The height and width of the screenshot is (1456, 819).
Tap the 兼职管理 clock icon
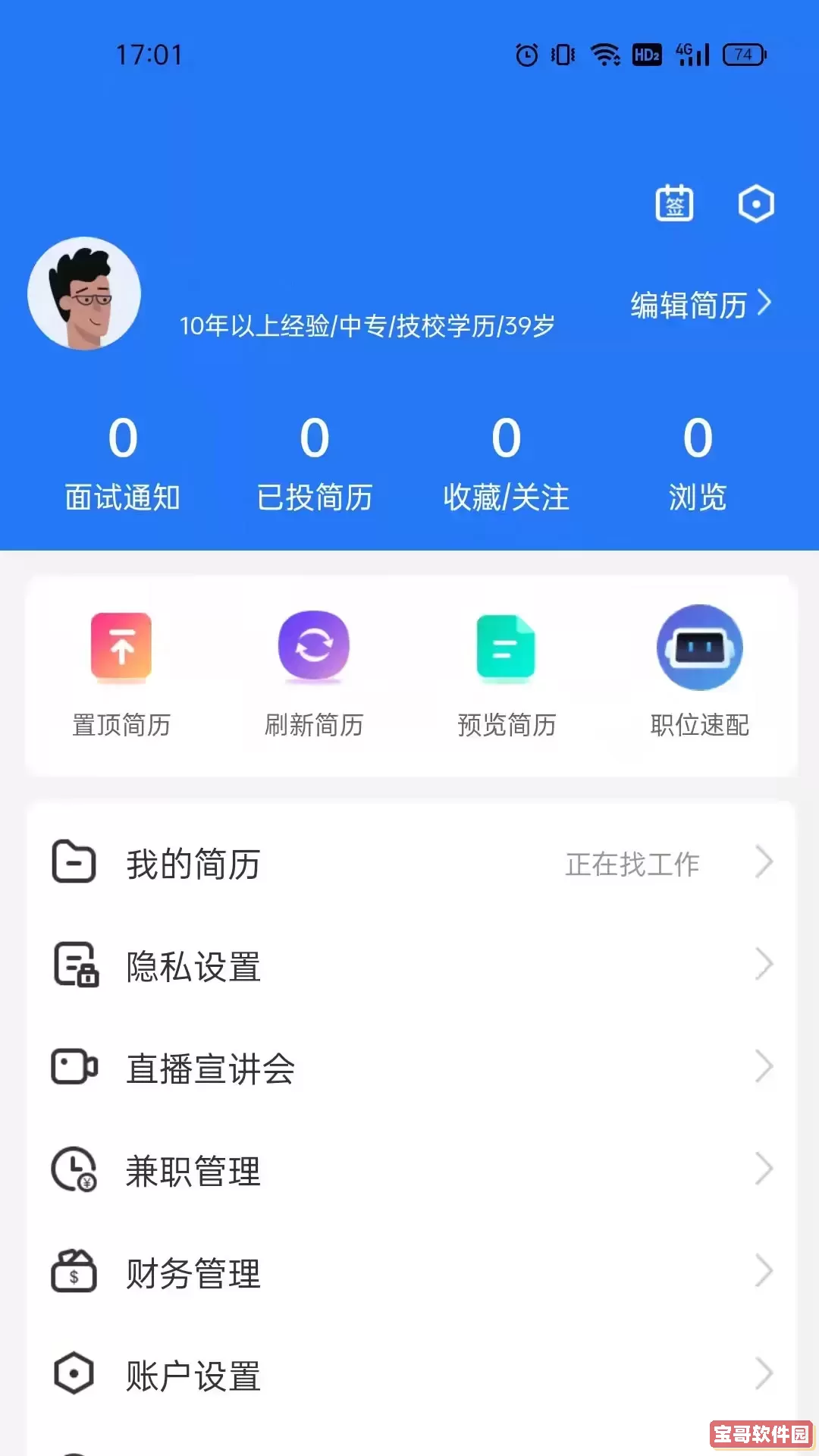[x=74, y=1170]
